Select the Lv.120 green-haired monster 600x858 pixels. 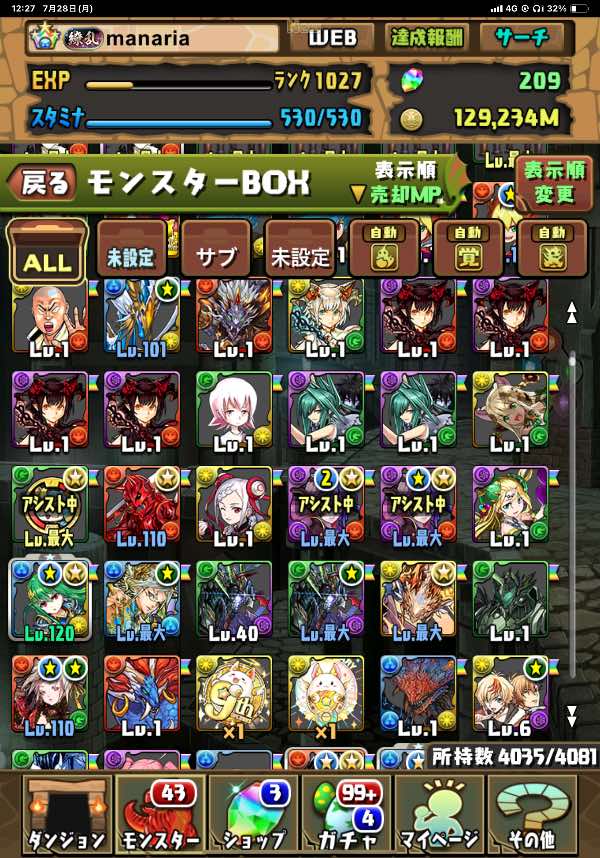(x=50, y=598)
